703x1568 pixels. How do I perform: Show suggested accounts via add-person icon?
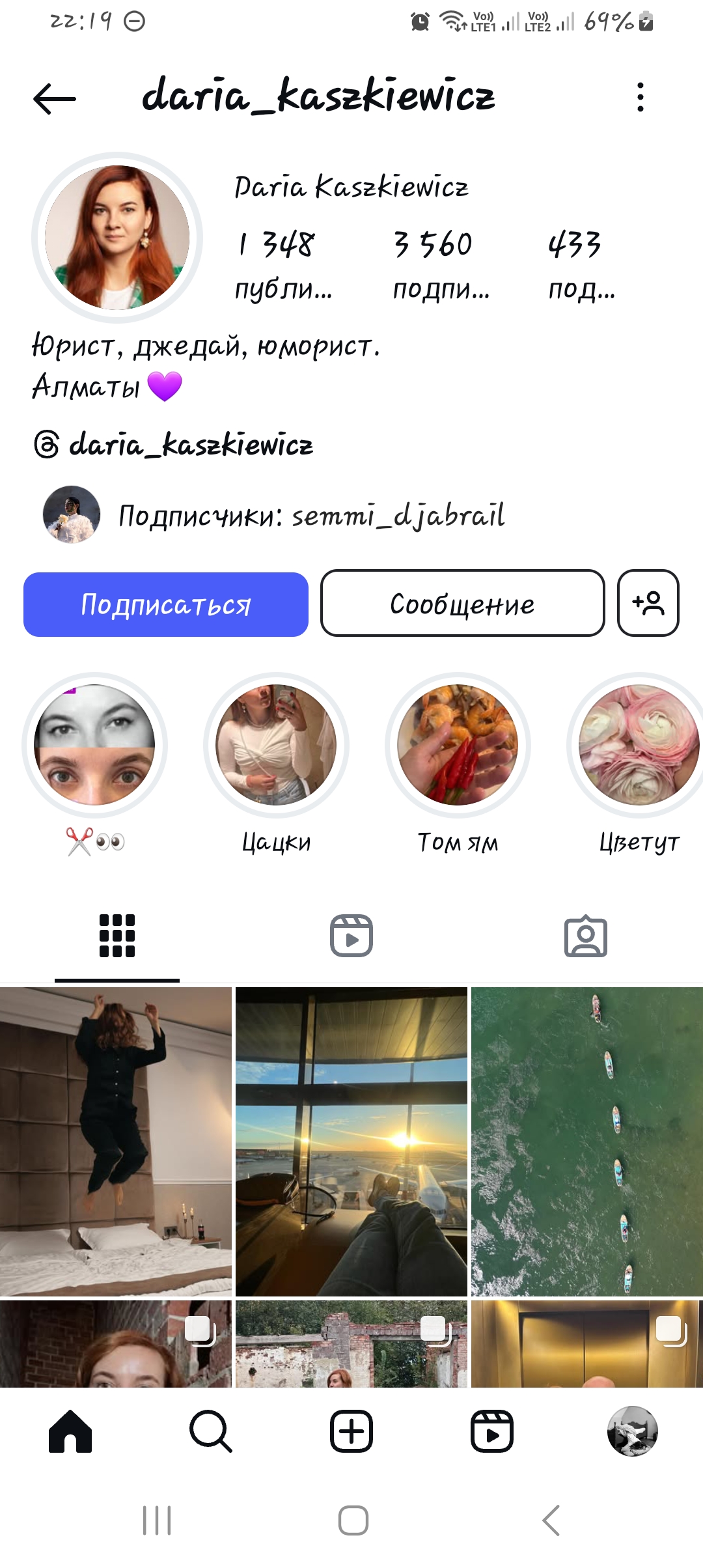[x=648, y=603]
